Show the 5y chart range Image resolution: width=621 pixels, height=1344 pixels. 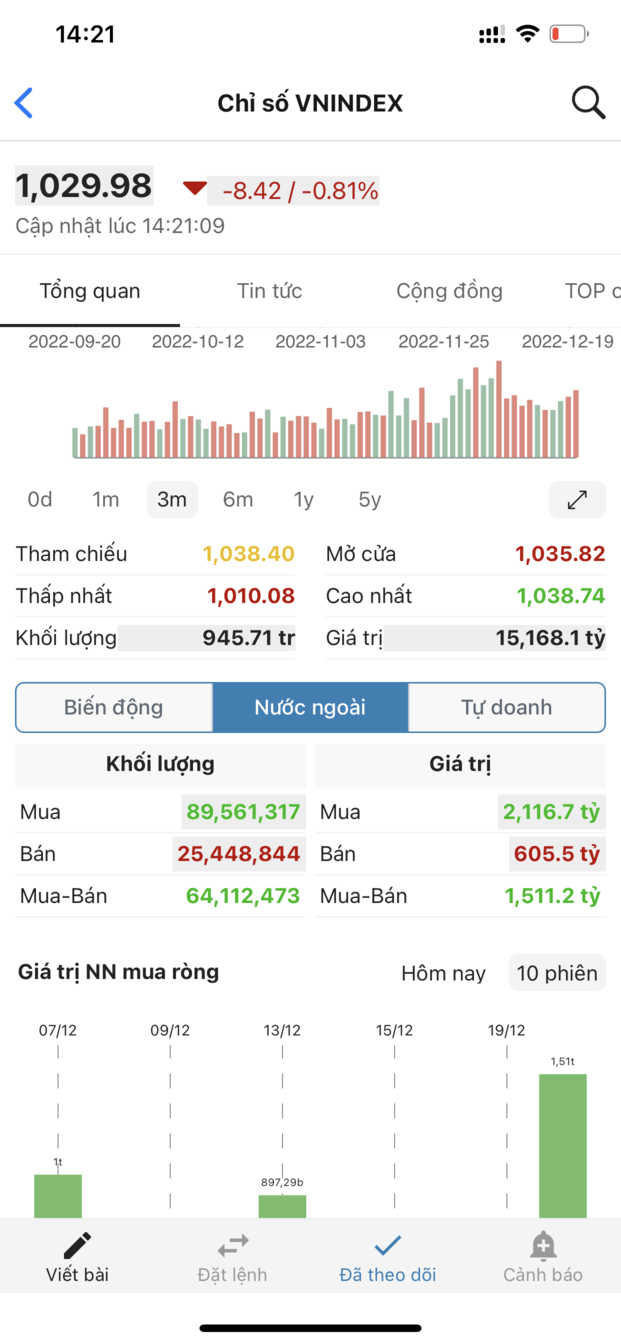click(x=370, y=500)
